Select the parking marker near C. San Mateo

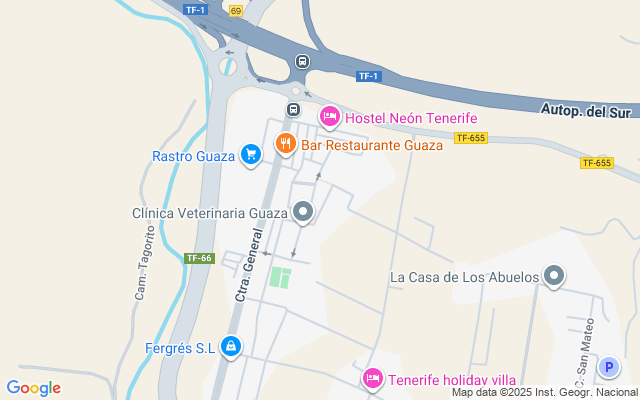(x=608, y=369)
